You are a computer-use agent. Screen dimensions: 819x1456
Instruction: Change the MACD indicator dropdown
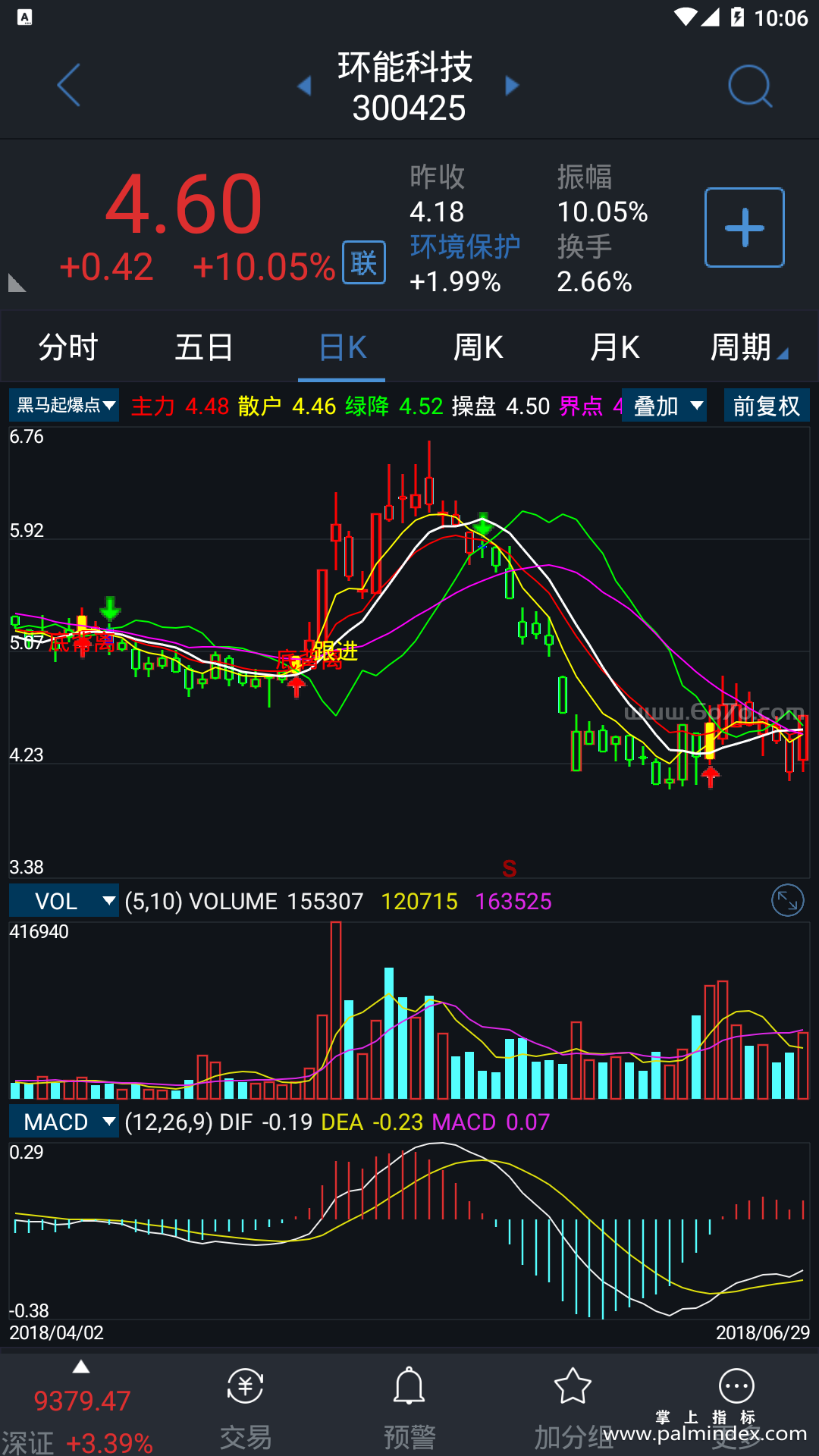click(x=64, y=1122)
